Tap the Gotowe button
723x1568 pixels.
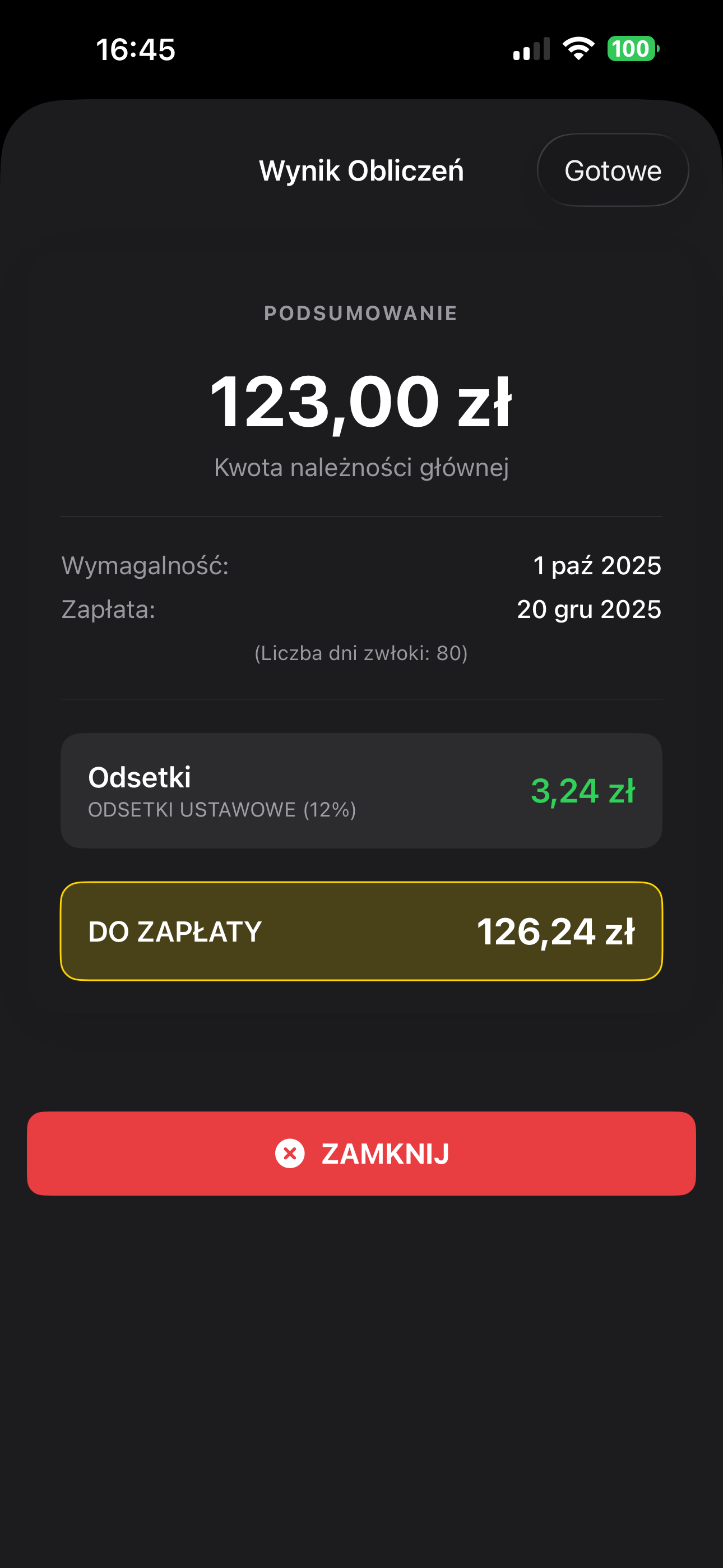[612, 170]
